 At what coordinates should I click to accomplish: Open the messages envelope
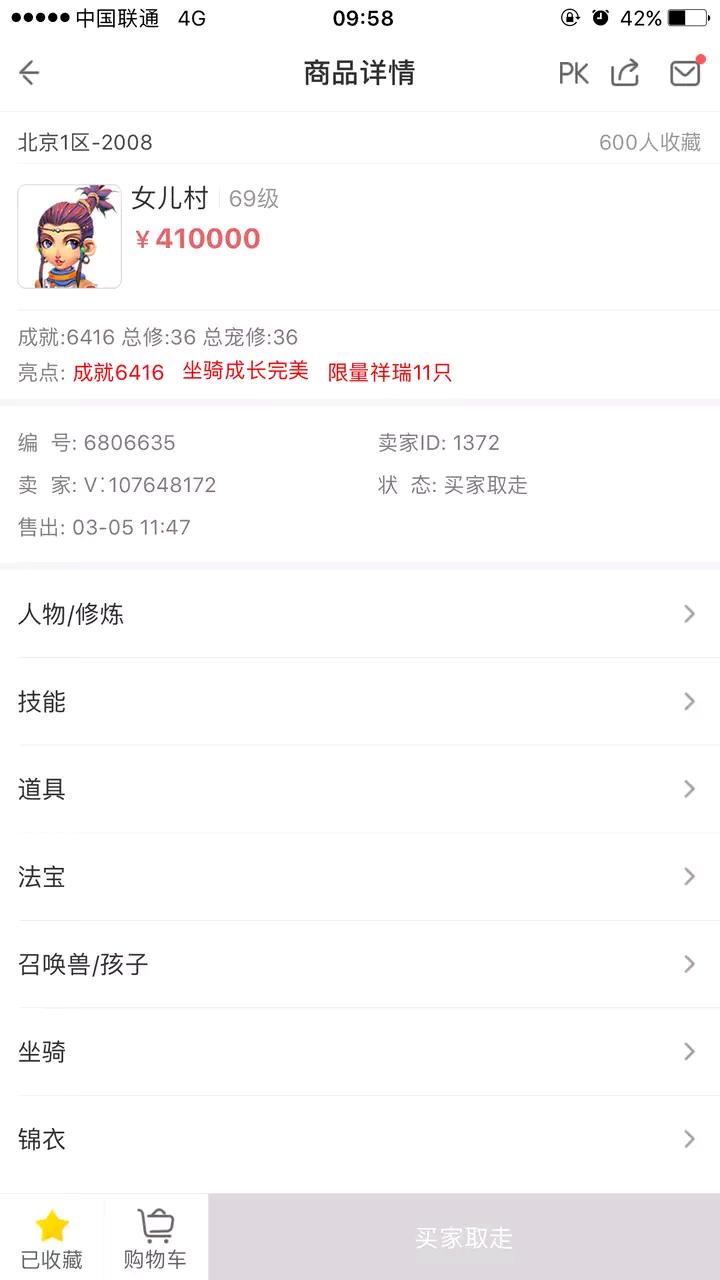click(685, 73)
